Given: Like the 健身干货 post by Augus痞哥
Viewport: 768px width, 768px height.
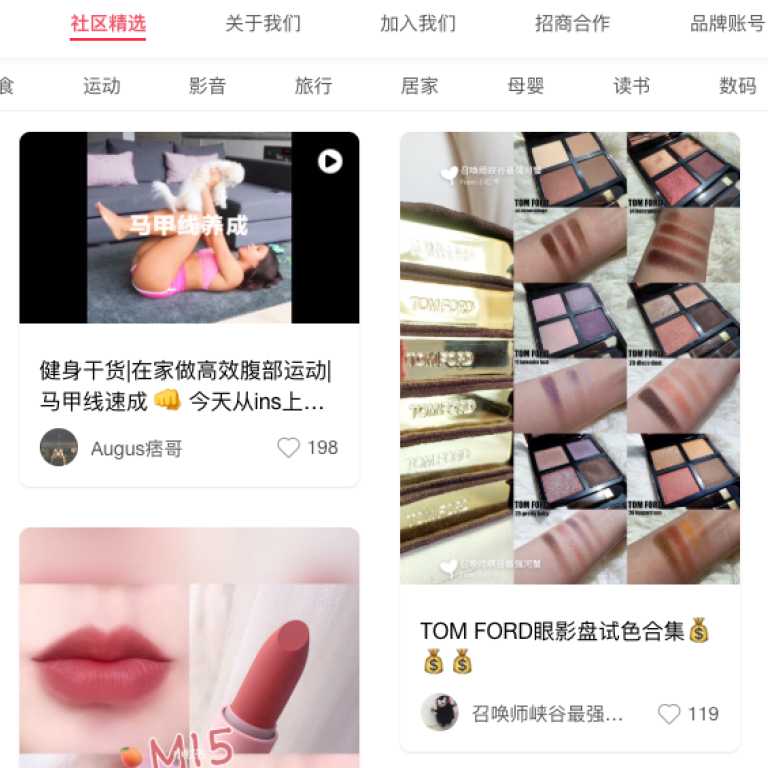Looking at the screenshot, I should pos(289,448).
